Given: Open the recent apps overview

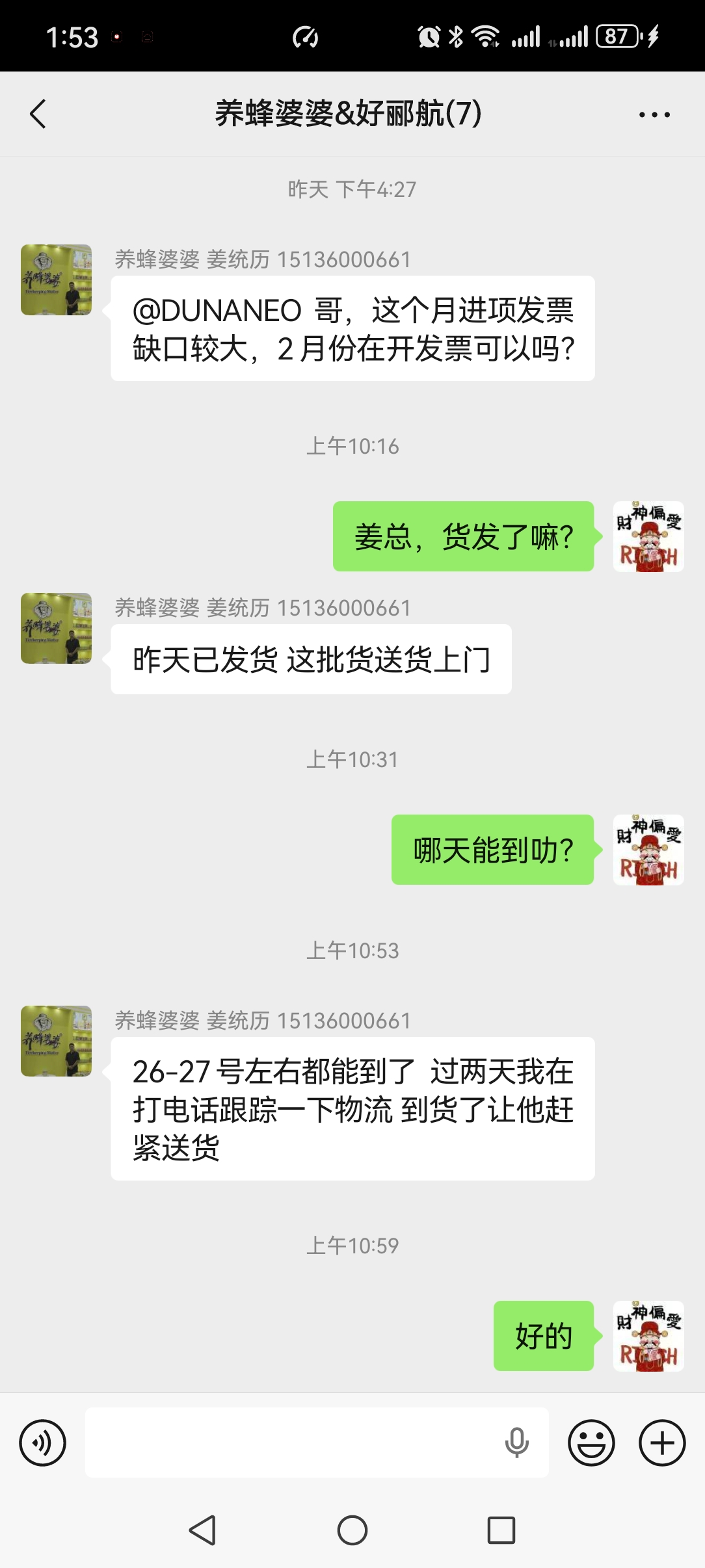Looking at the screenshot, I should tap(501, 1530).
